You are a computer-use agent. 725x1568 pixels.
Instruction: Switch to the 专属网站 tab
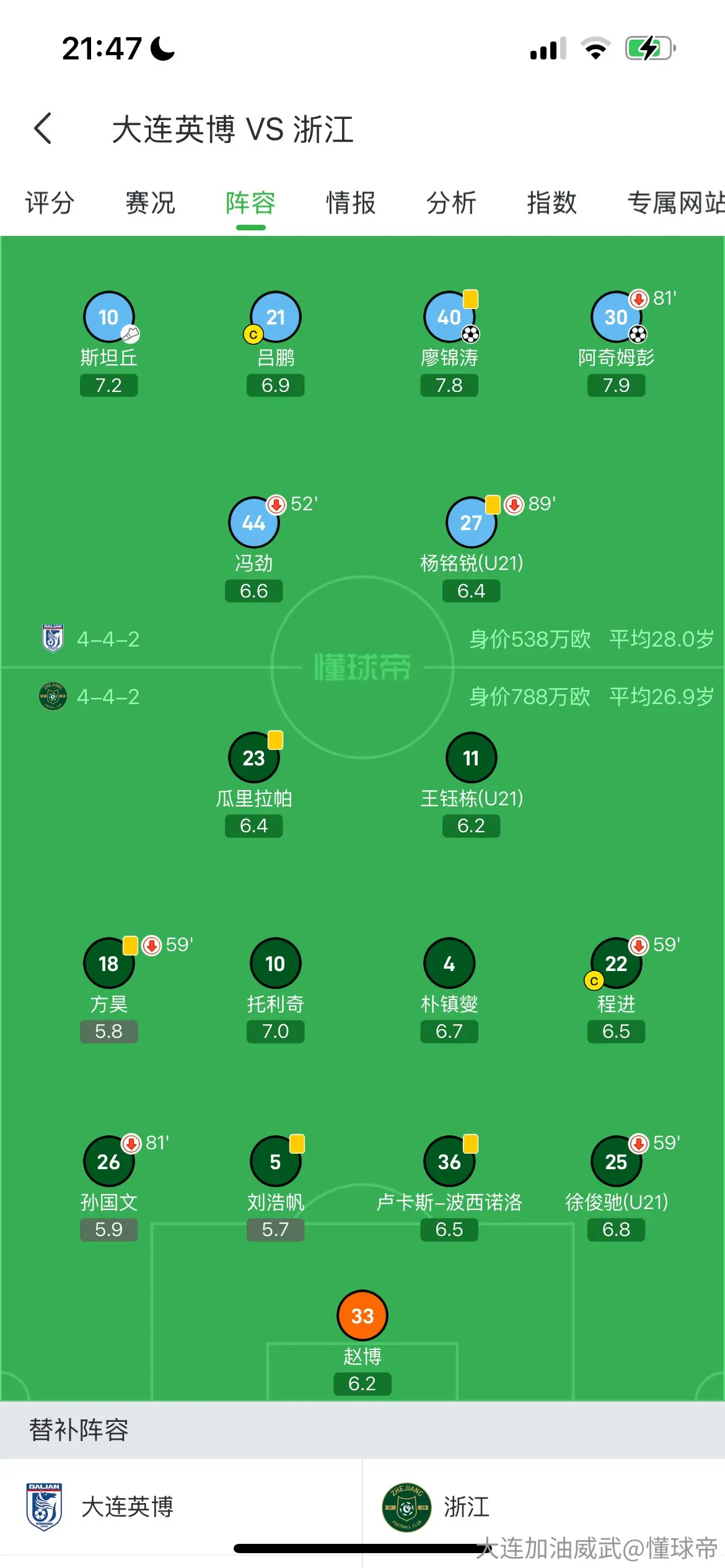point(675,203)
